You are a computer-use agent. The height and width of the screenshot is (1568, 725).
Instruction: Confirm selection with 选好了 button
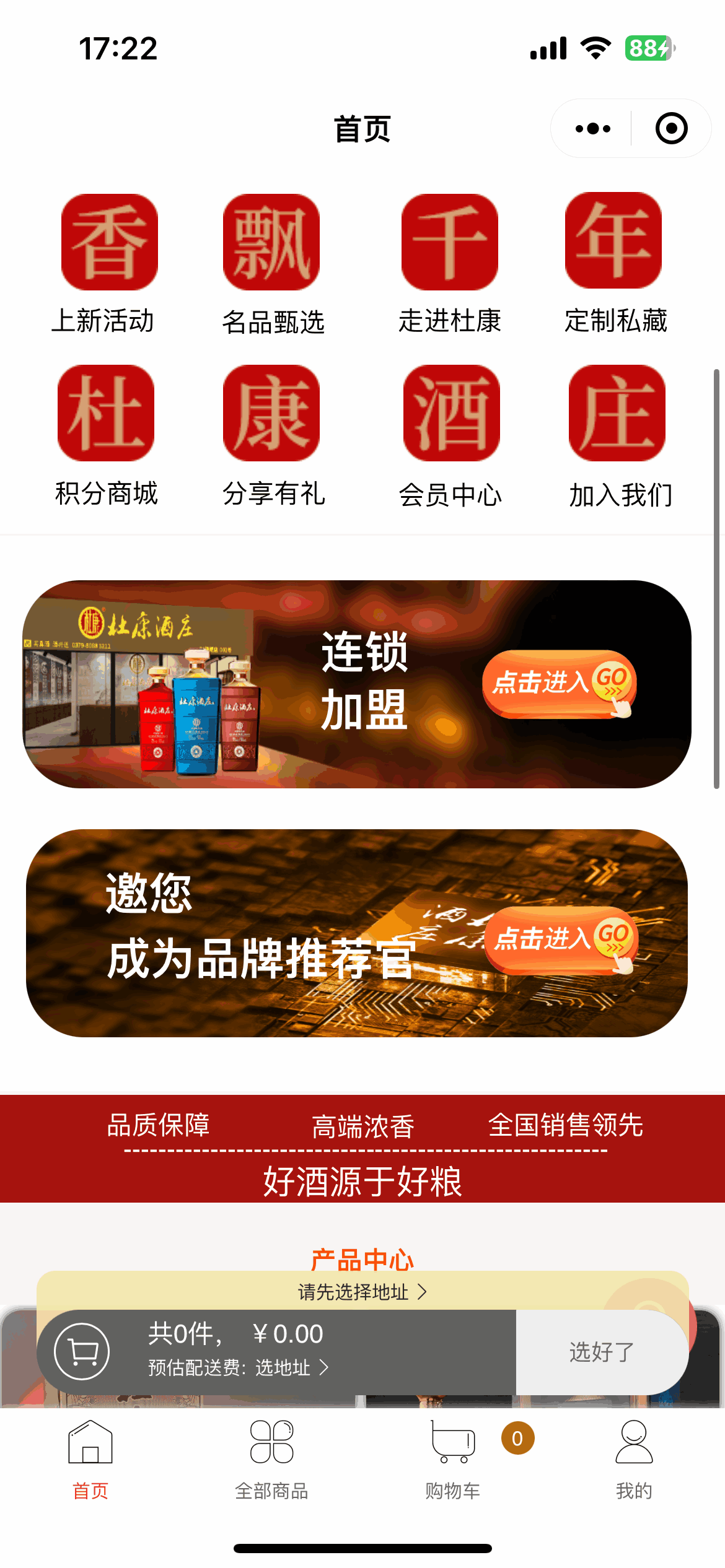click(x=601, y=1352)
